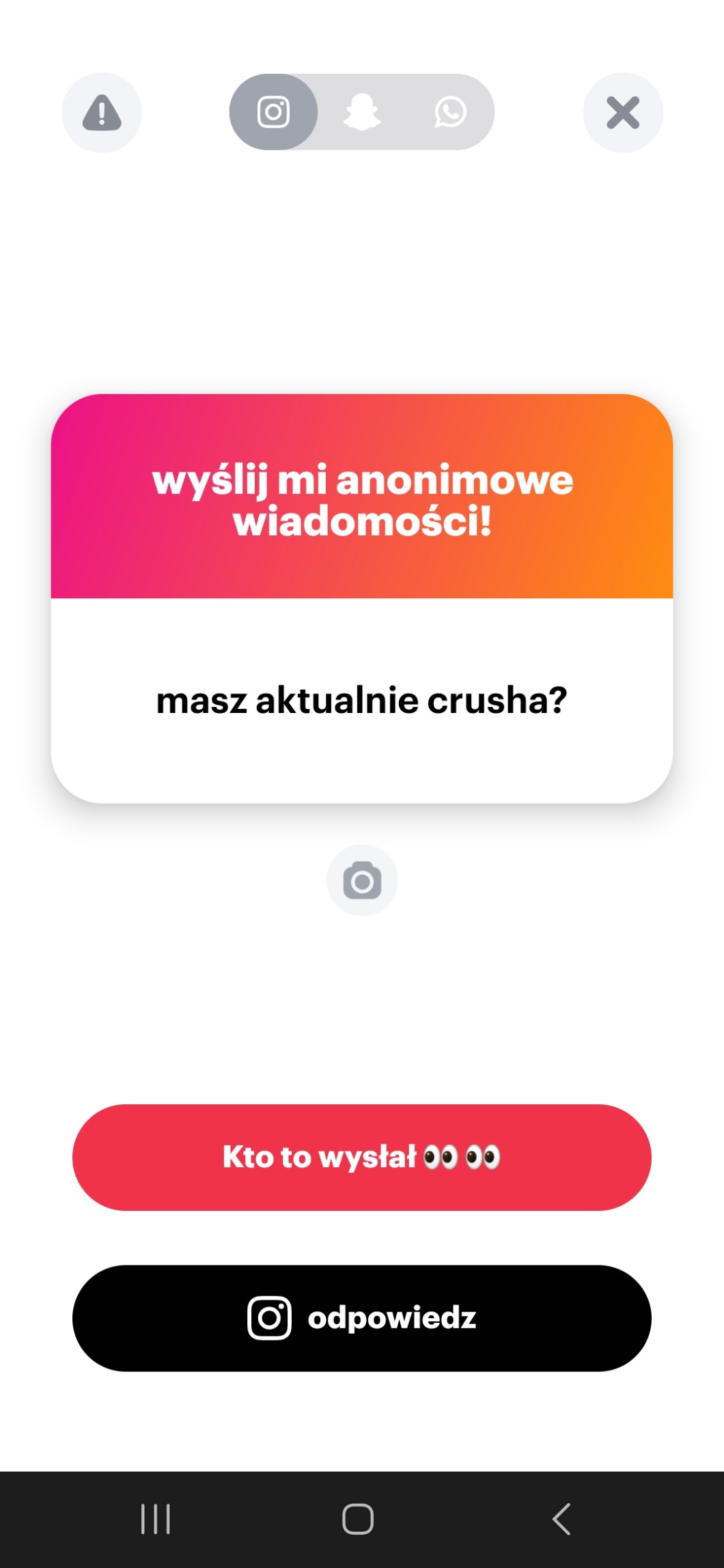The image size is (724, 1568).
Task: Tap the 'Kto to wysłał' button
Action: (362, 1157)
